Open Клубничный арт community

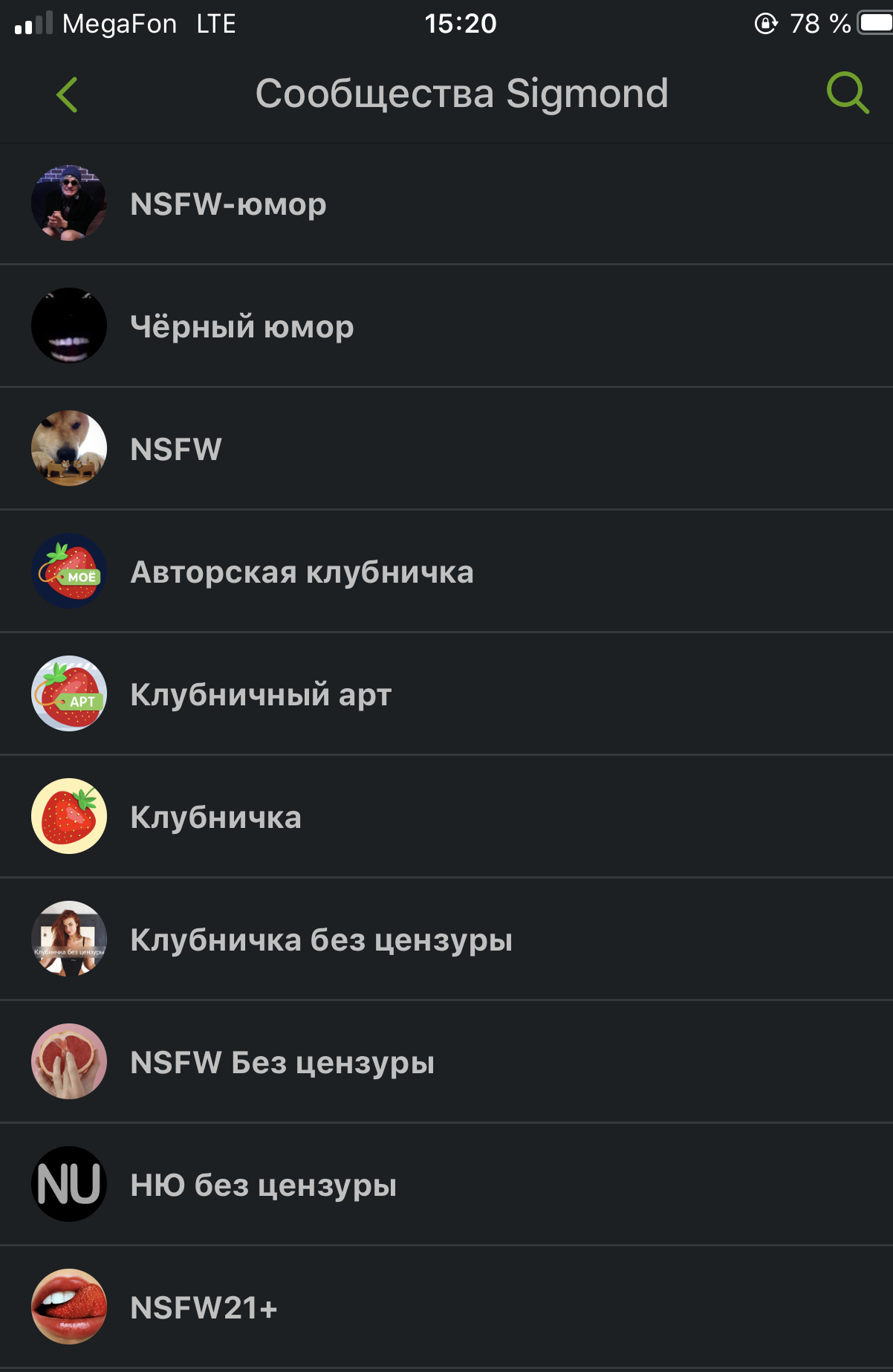[260, 694]
